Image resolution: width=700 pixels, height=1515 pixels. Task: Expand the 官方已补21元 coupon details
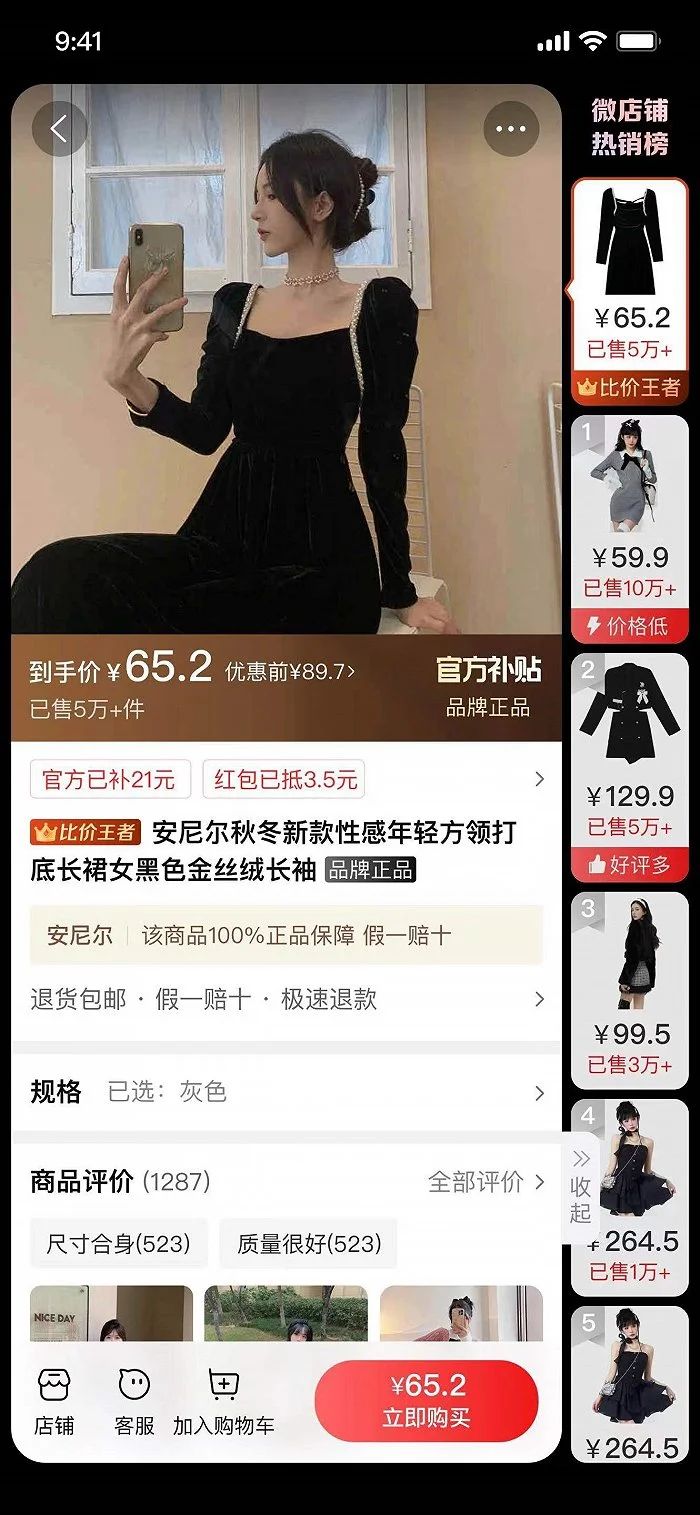(110, 779)
